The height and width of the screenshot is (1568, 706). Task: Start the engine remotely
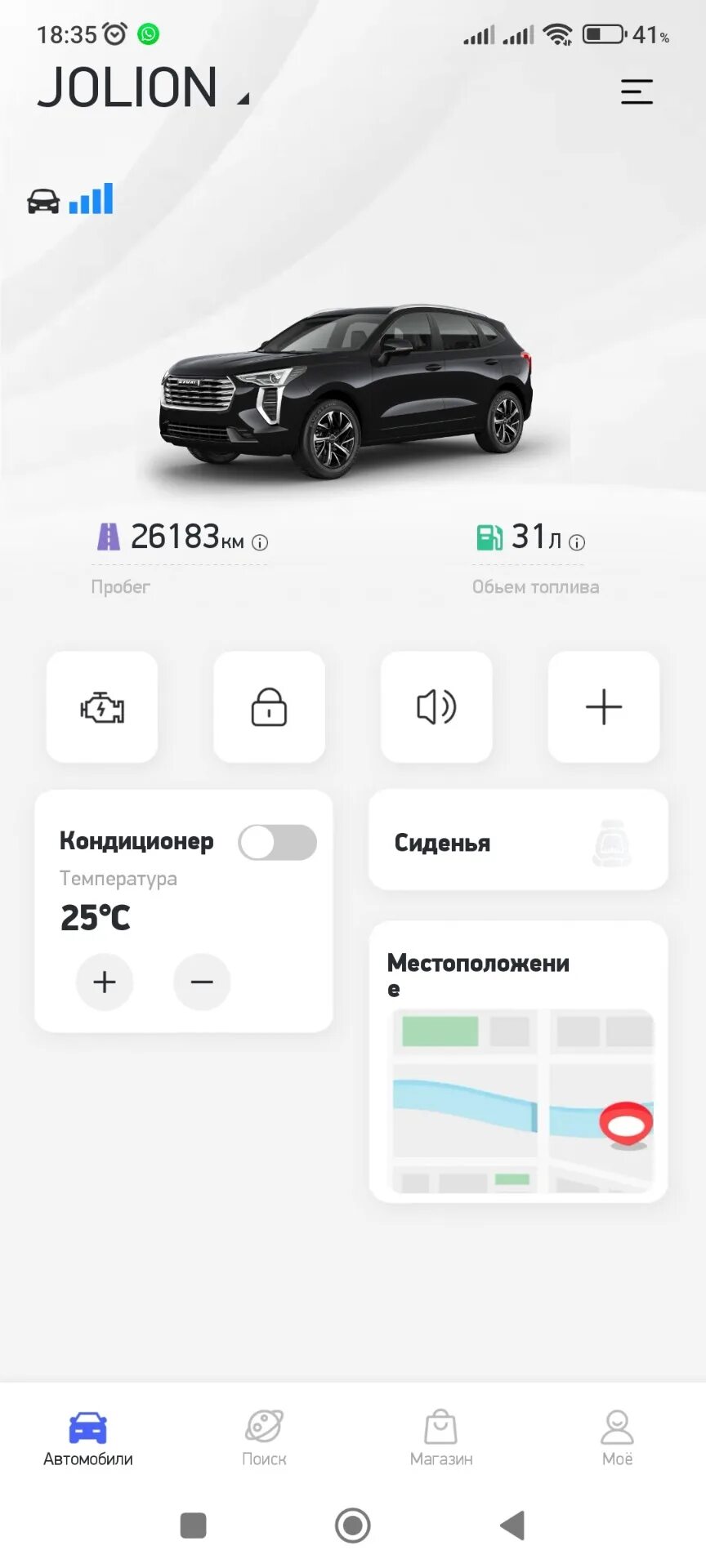(x=102, y=707)
